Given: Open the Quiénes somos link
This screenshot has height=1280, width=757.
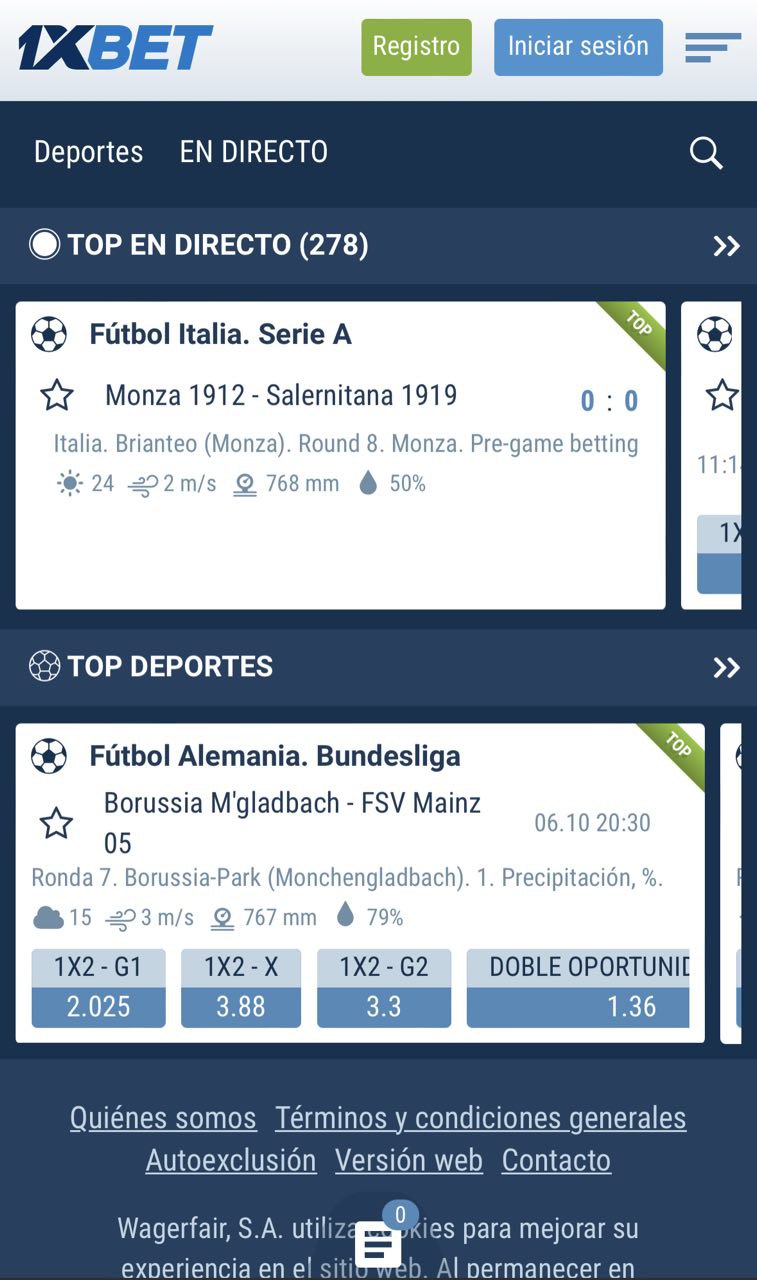Looking at the screenshot, I should [163, 1118].
